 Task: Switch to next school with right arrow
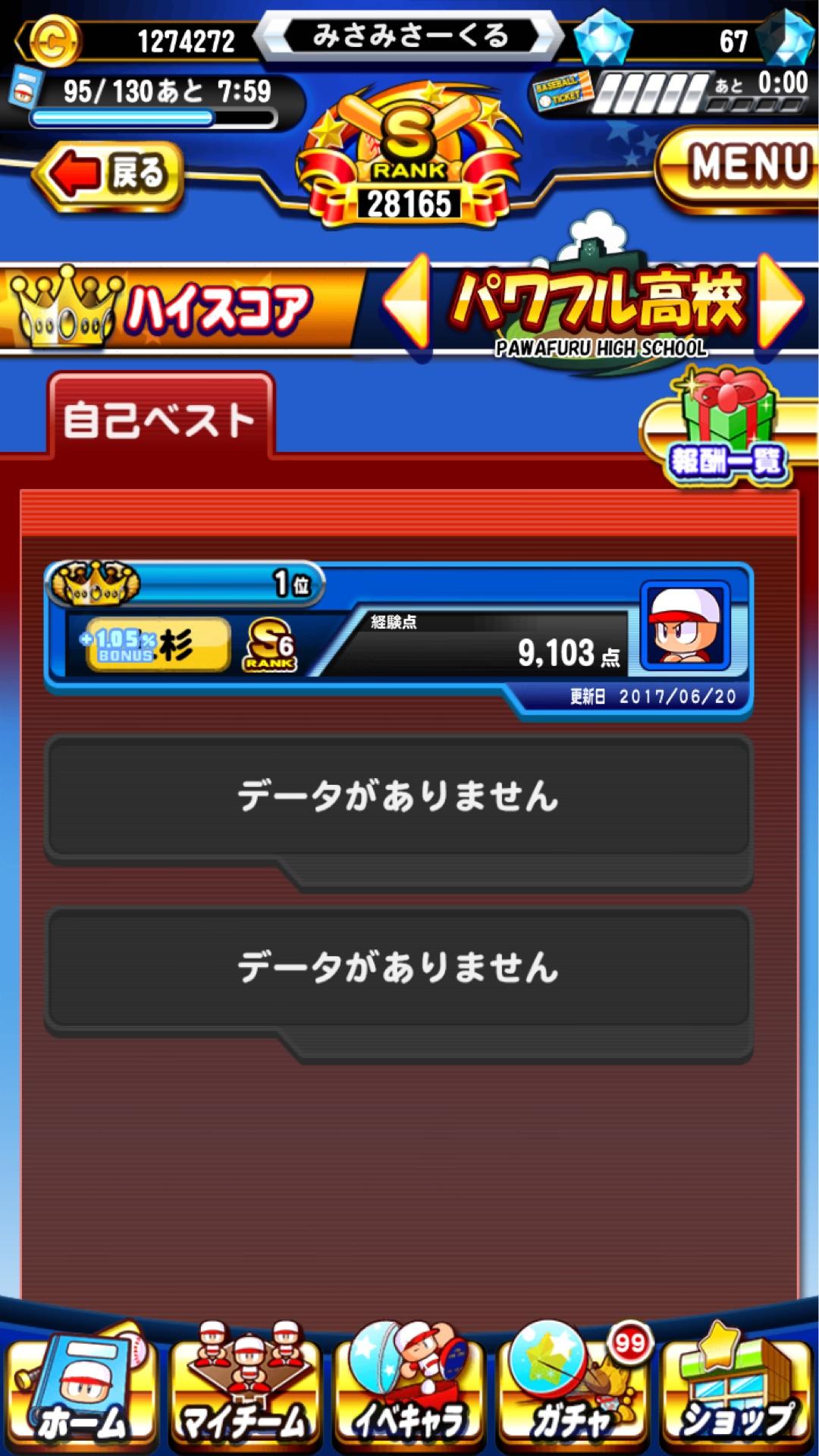[780, 305]
